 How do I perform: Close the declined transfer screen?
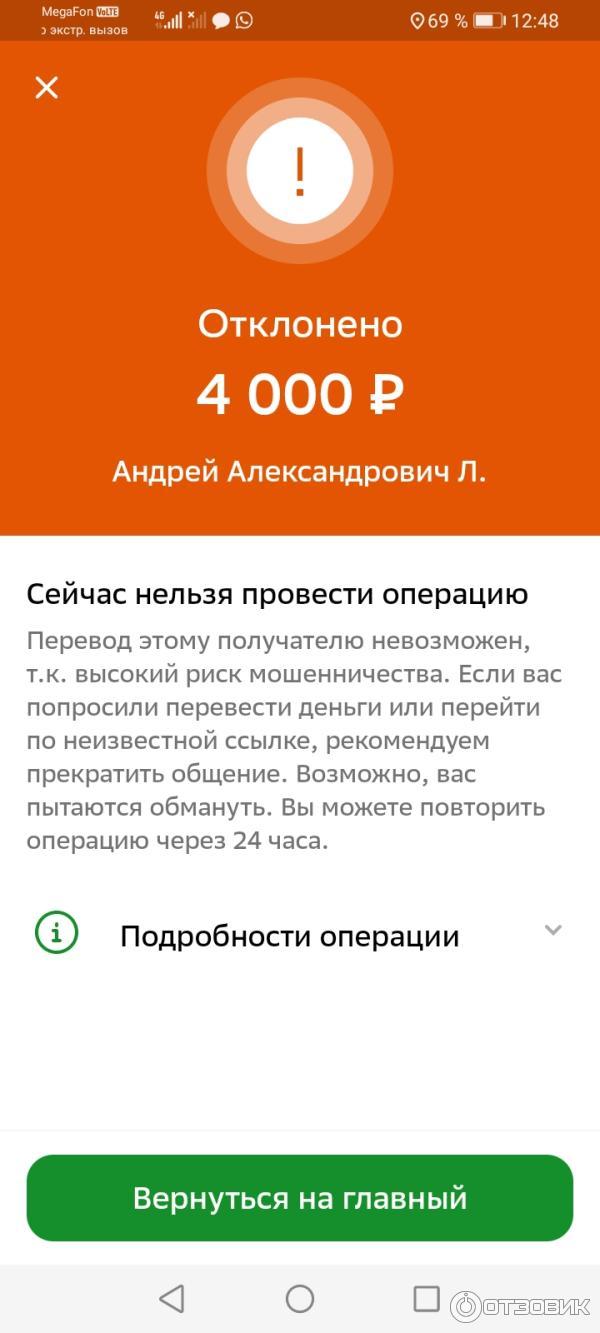[x=47, y=88]
